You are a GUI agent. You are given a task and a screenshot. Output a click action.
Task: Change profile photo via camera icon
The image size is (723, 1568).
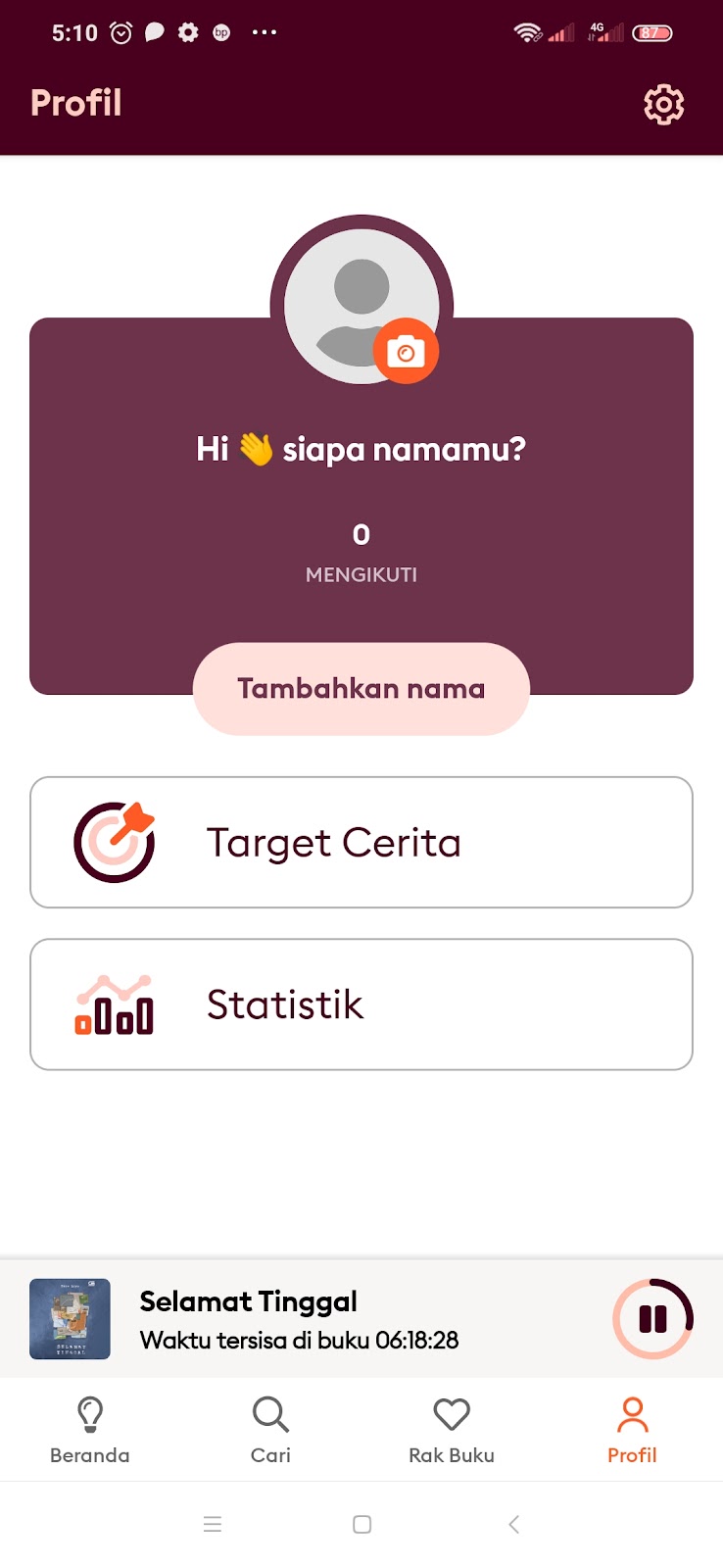pyautogui.click(x=406, y=352)
